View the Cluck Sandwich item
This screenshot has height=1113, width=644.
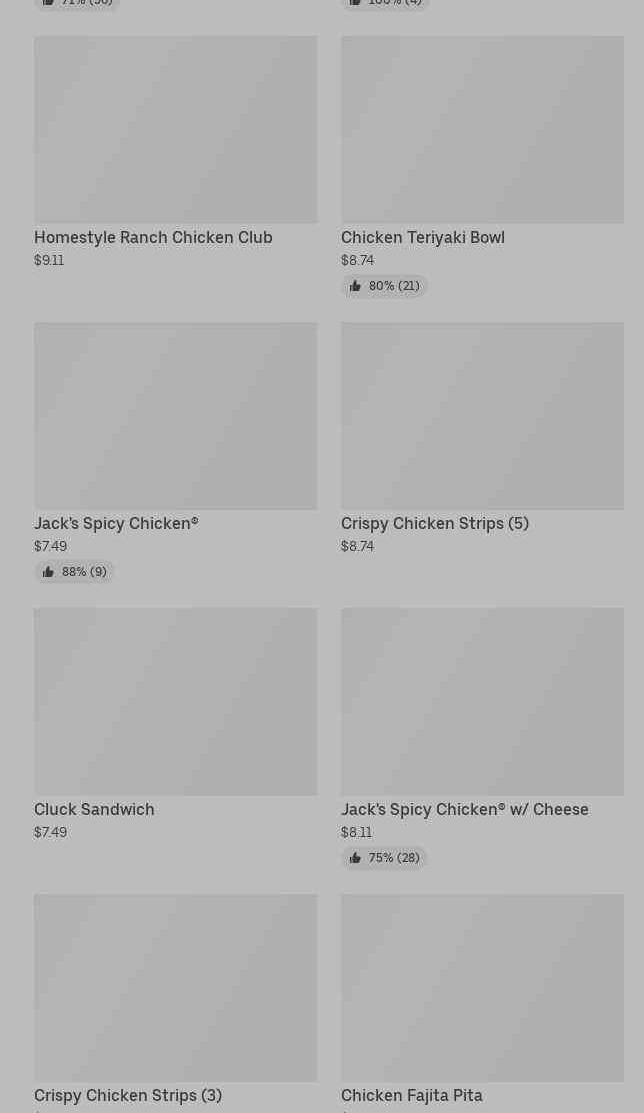[175, 724]
